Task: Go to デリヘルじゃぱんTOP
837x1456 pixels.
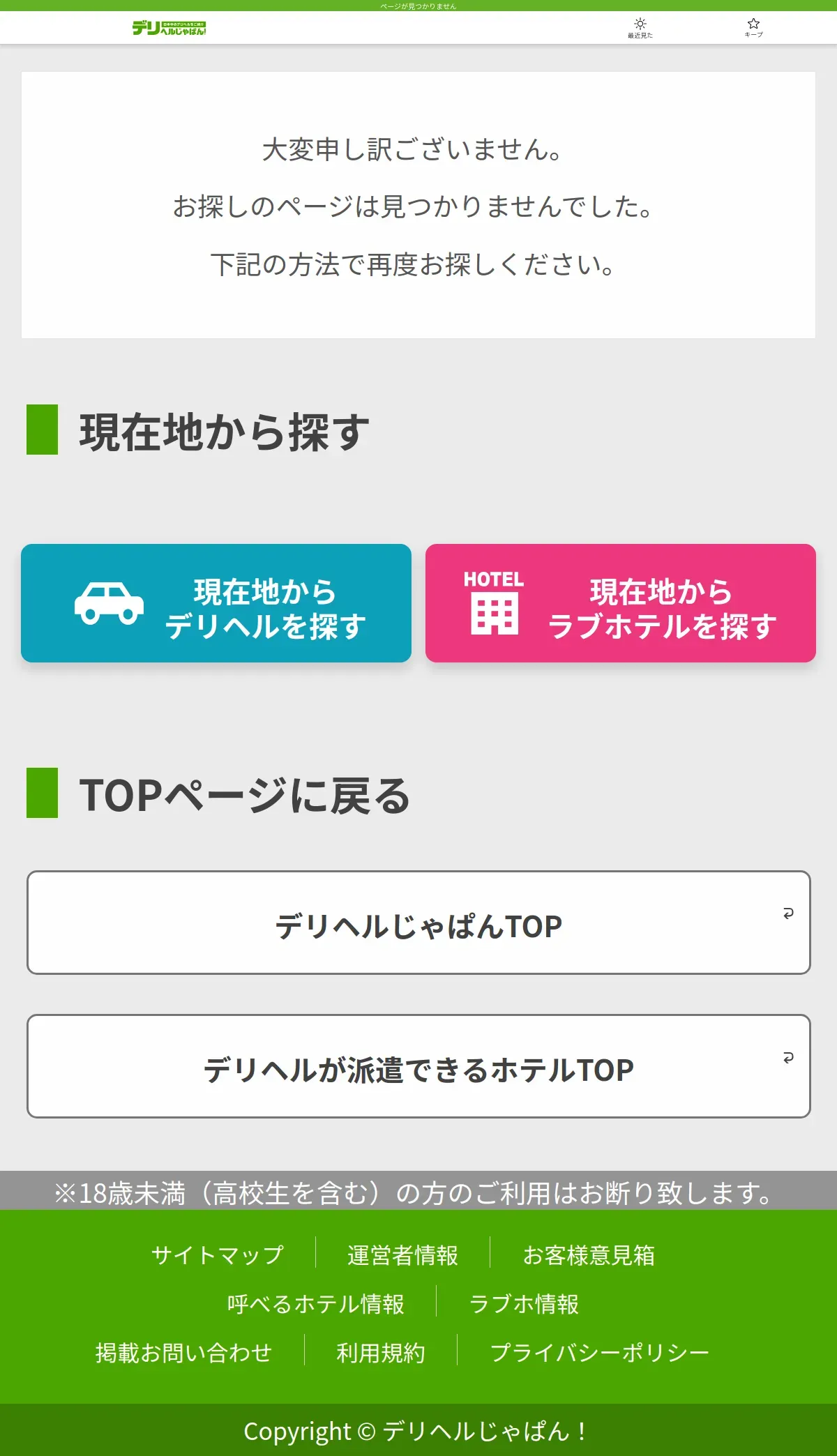Action: [418, 923]
